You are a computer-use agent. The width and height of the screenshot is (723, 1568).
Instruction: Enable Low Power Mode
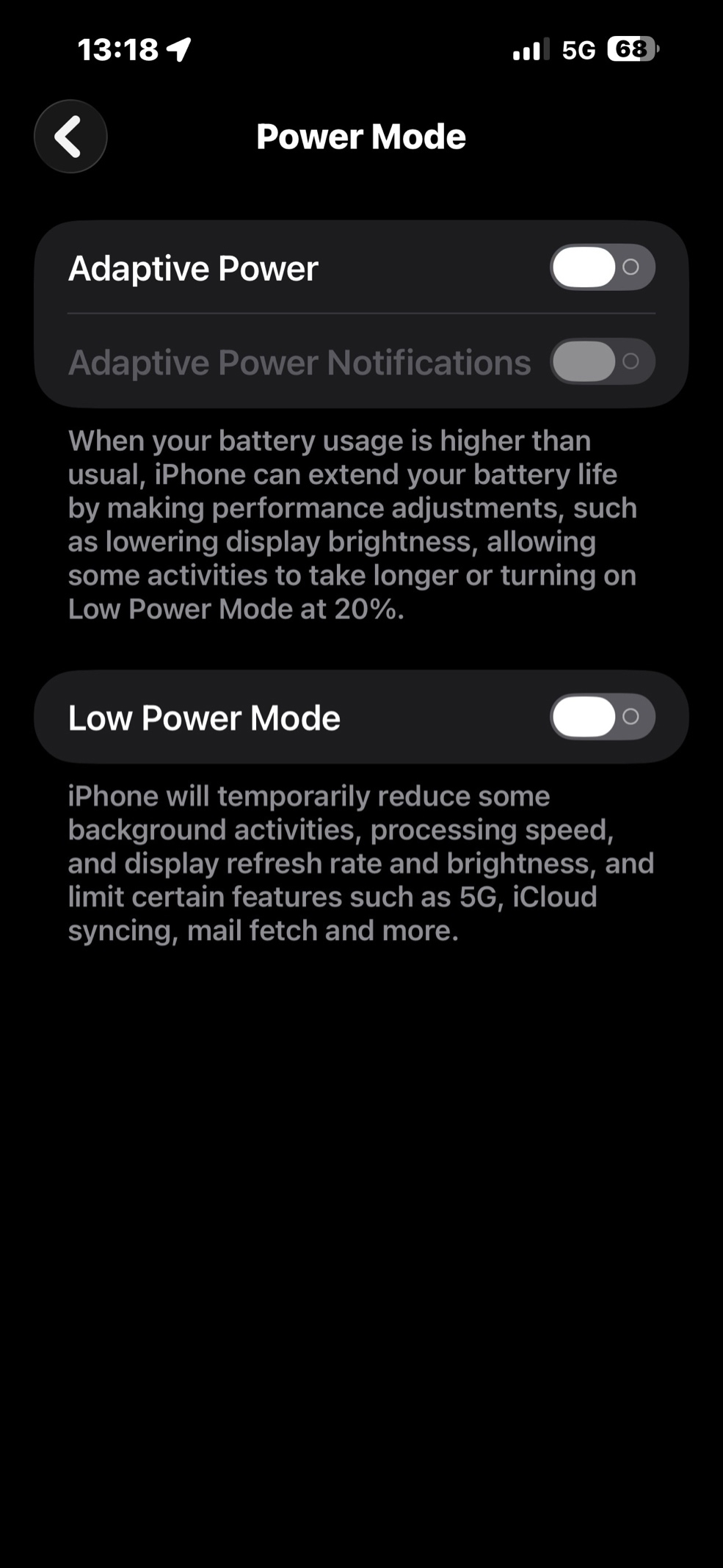[x=602, y=717]
